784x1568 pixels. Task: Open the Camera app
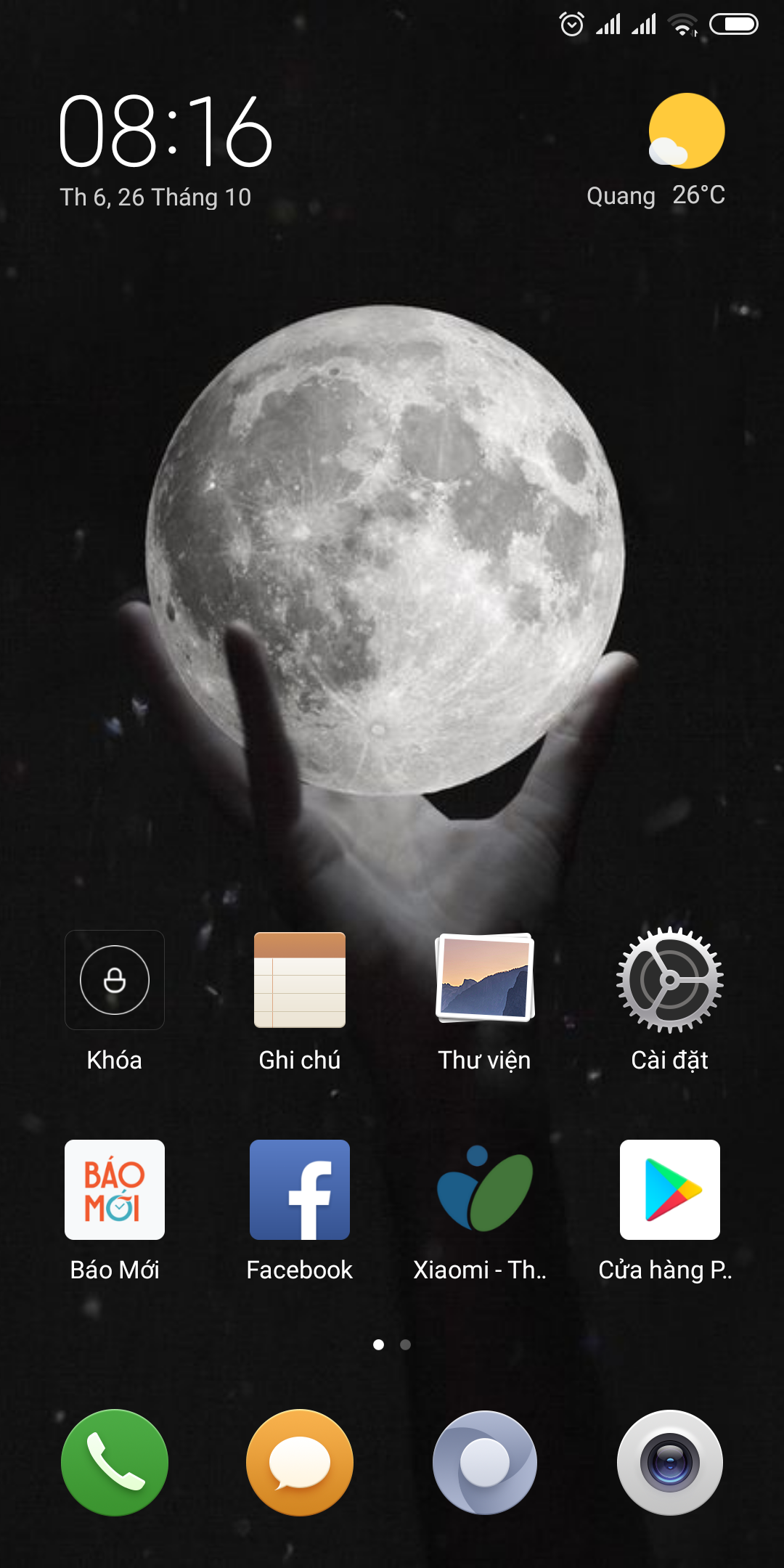coord(670,1463)
